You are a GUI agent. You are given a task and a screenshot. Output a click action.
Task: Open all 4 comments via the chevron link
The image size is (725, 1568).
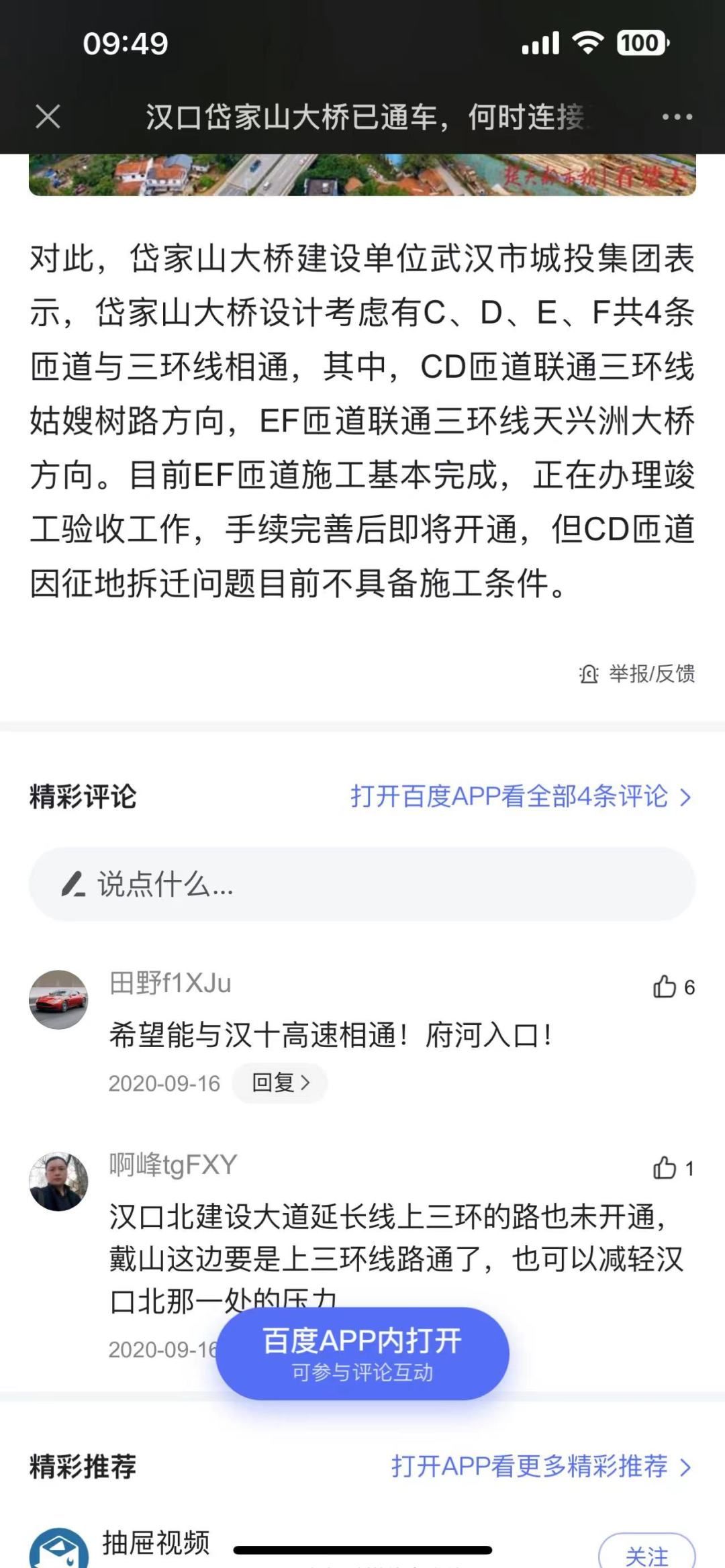[x=684, y=797]
